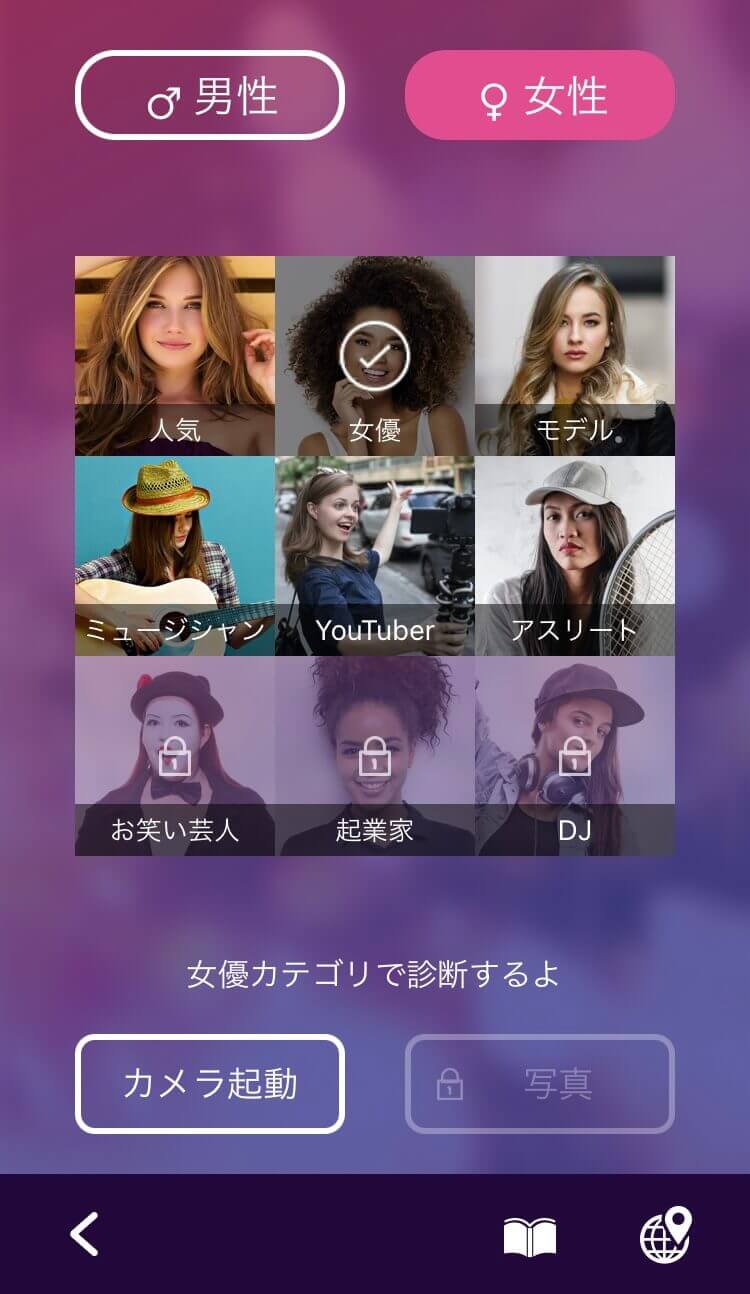
Task: Switch gender to 男性
Action: (210, 96)
